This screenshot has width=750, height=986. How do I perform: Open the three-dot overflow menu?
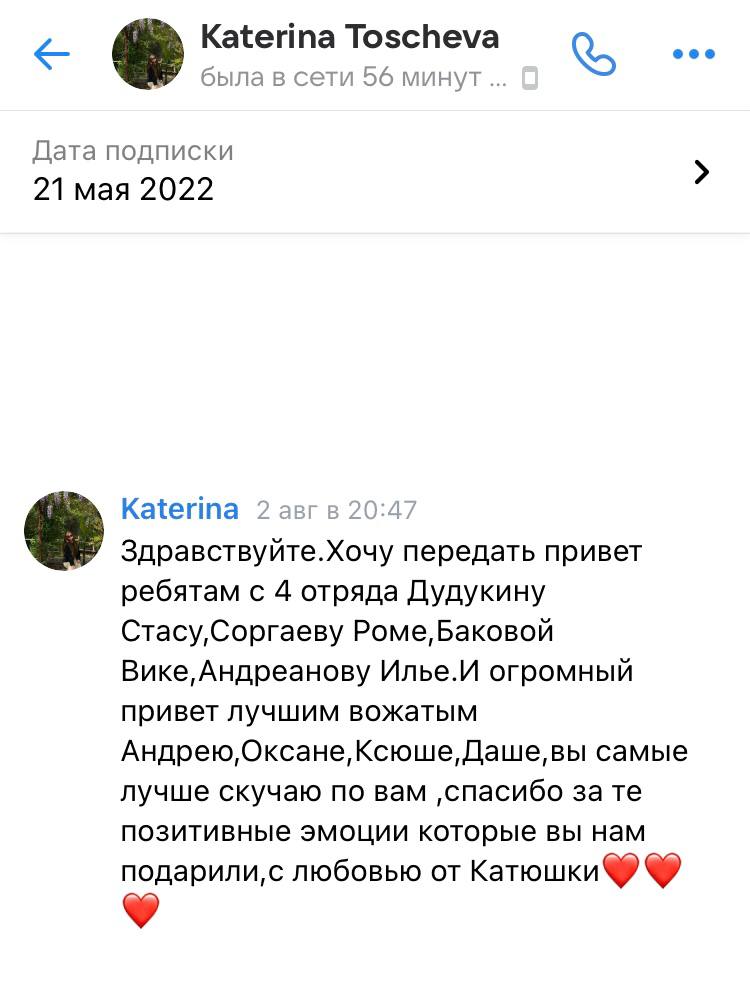(x=694, y=54)
